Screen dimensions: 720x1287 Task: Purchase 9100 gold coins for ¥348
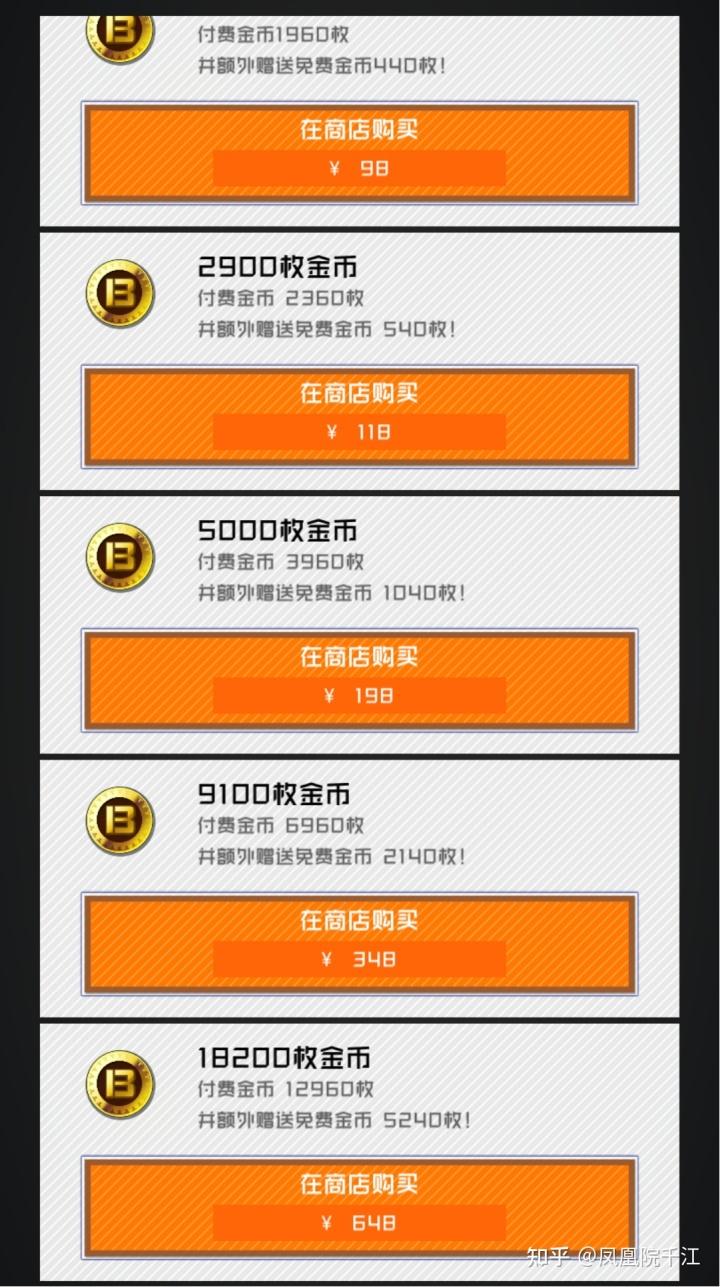(359, 943)
